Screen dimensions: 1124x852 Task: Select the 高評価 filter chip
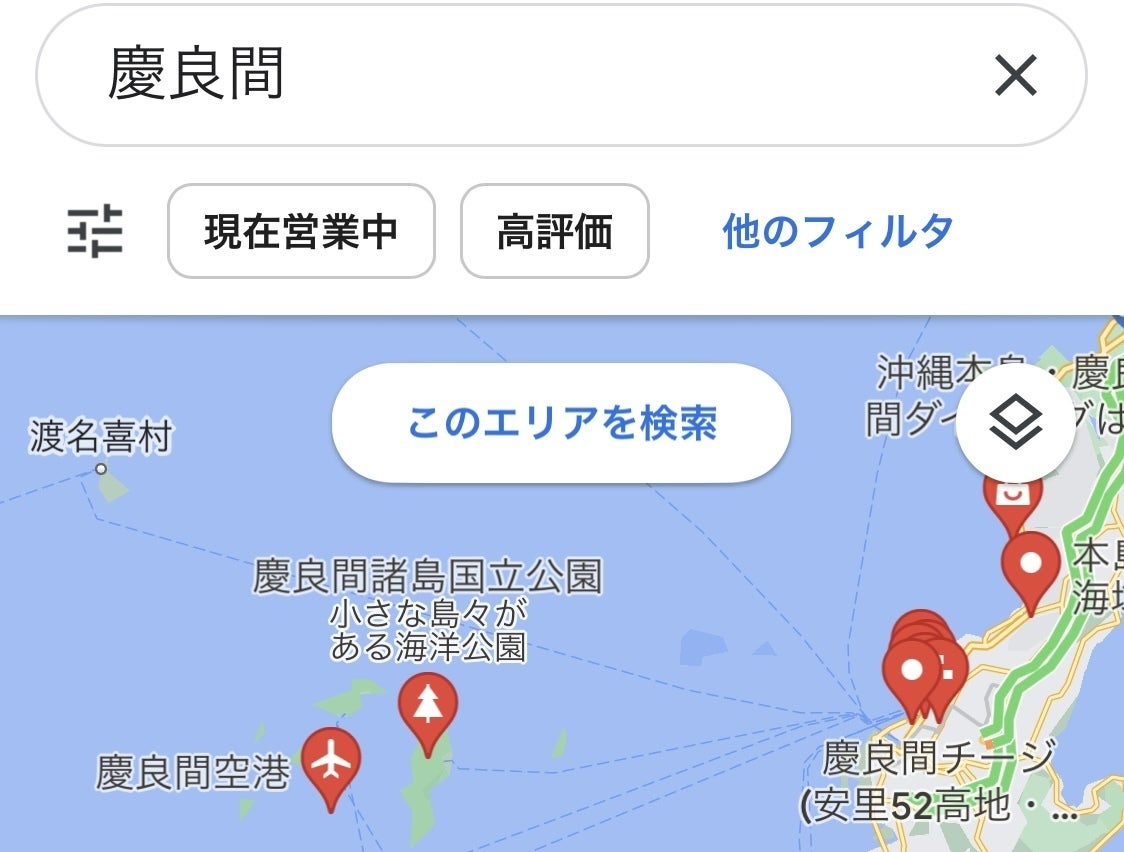point(554,231)
